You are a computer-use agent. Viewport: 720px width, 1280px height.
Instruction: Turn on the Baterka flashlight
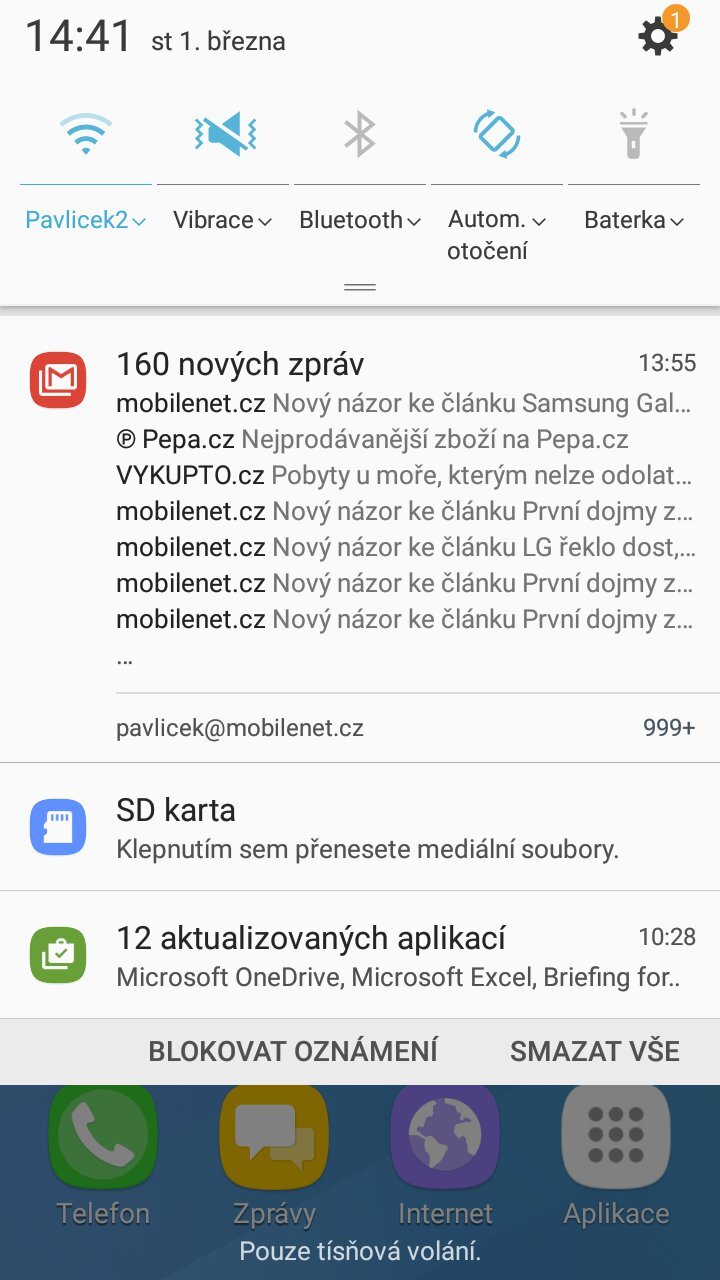click(x=633, y=132)
